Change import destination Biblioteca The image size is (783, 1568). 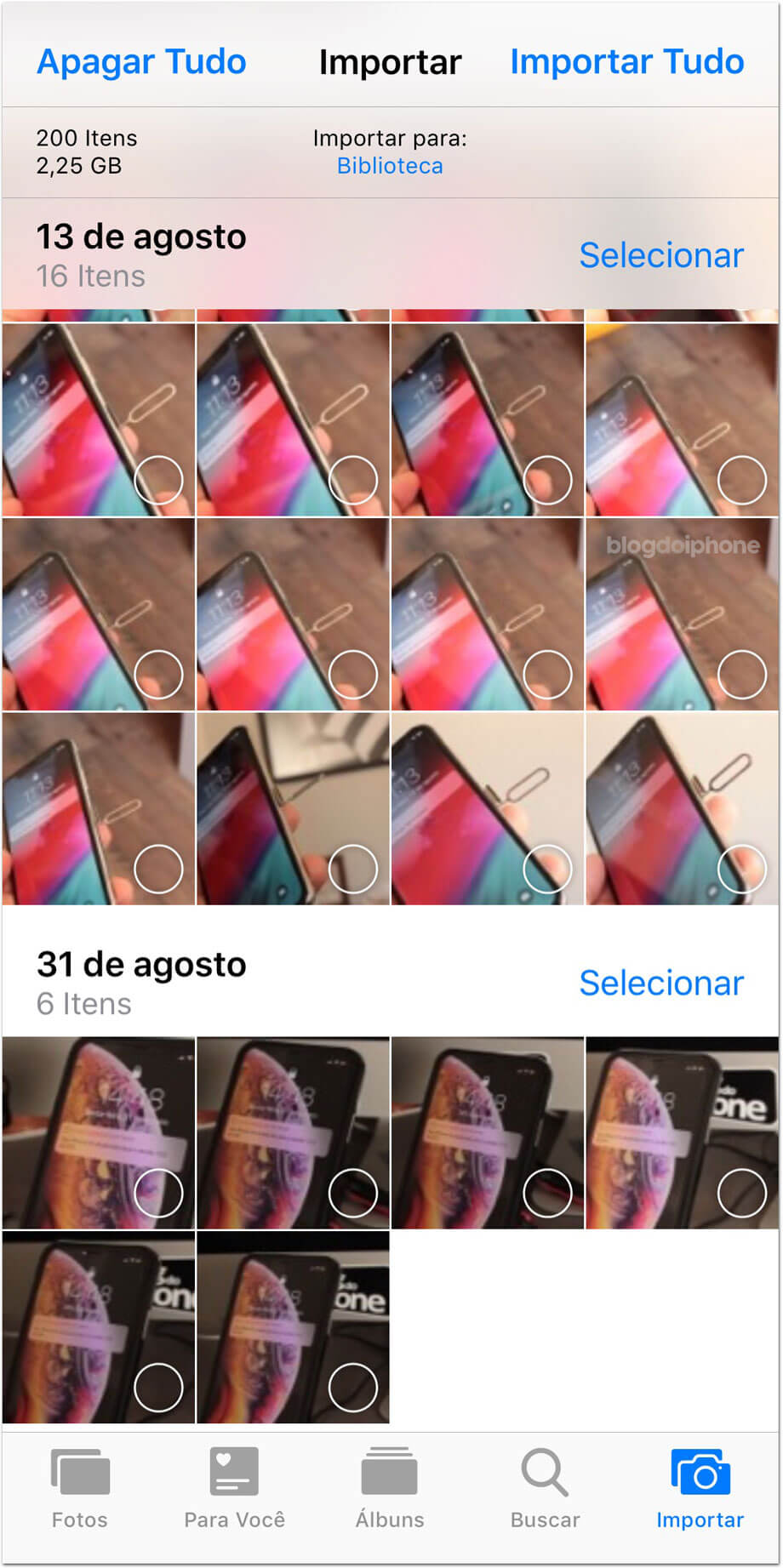(x=390, y=166)
